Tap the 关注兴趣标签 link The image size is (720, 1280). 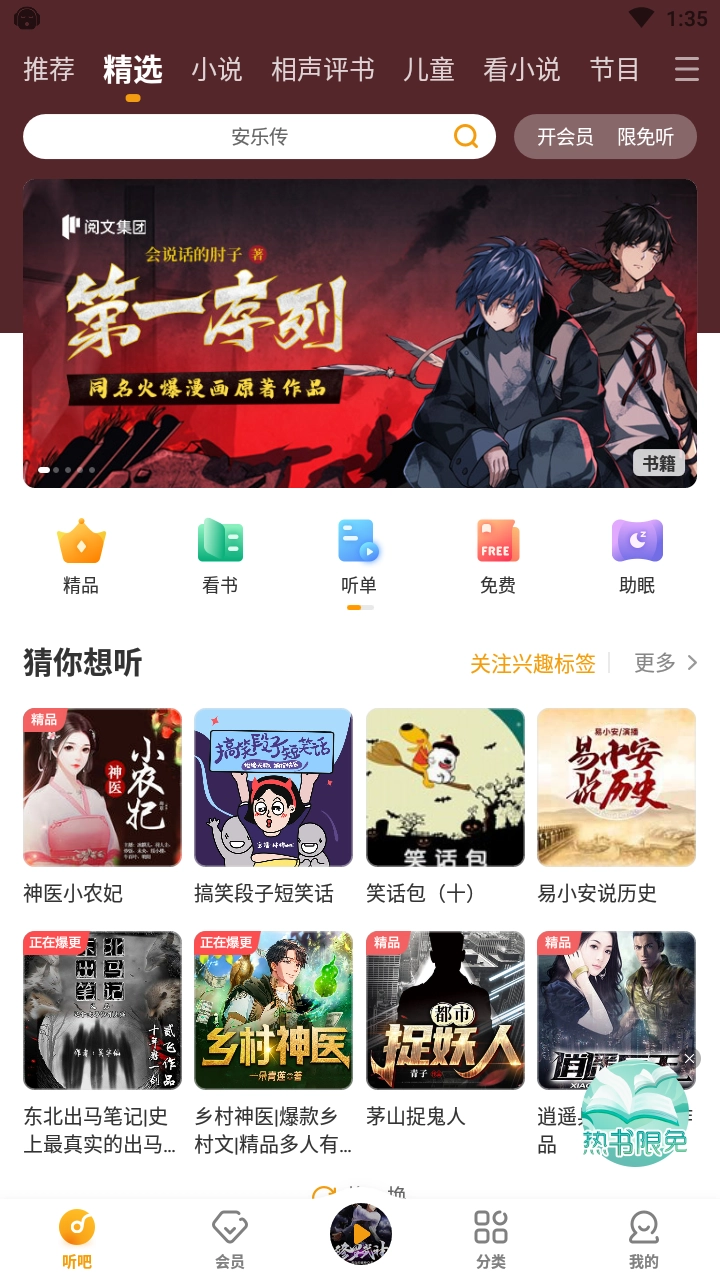click(x=533, y=663)
